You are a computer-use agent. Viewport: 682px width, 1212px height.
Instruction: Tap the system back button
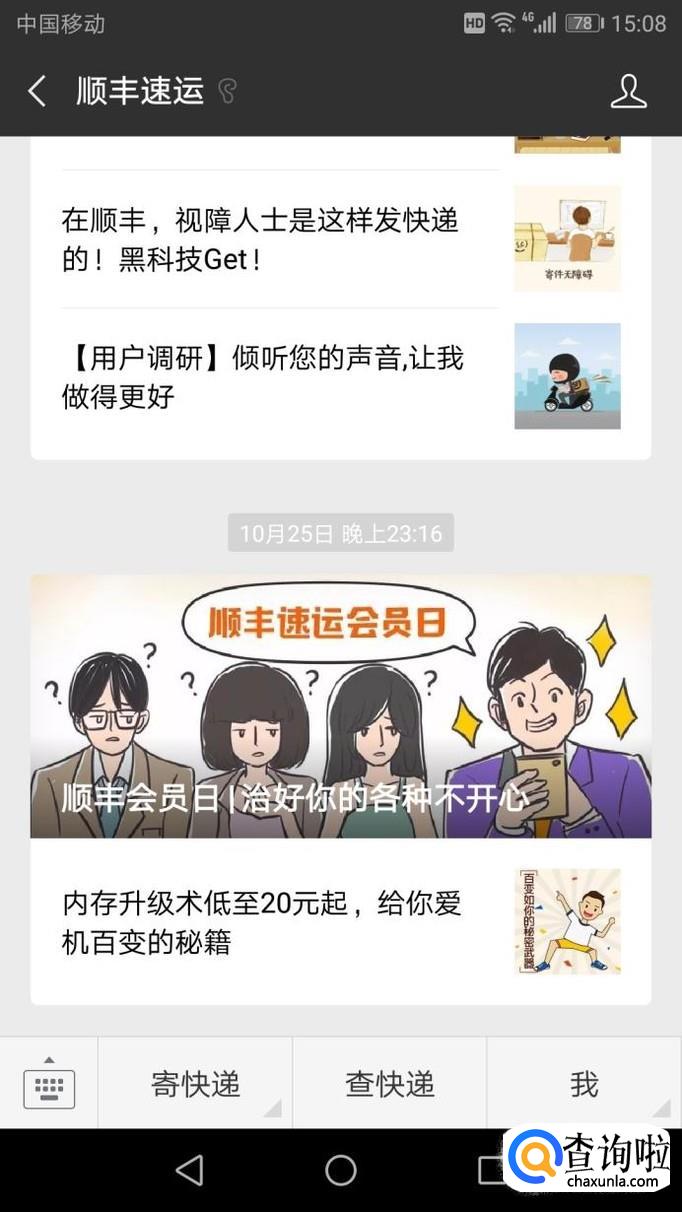[189, 1170]
